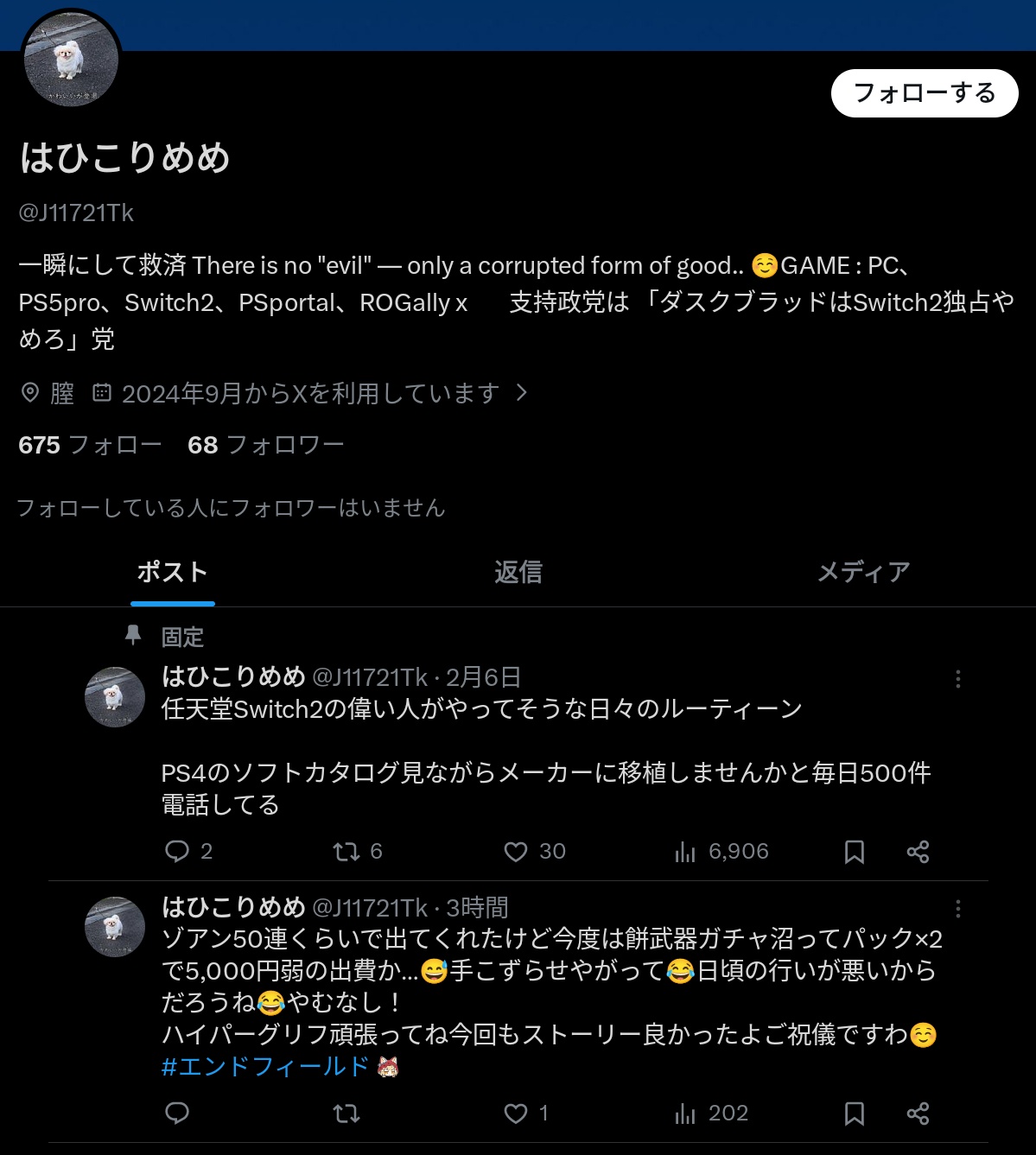
Task: Open the profile picture of はひこりめめ
Action: tap(71, 60)
